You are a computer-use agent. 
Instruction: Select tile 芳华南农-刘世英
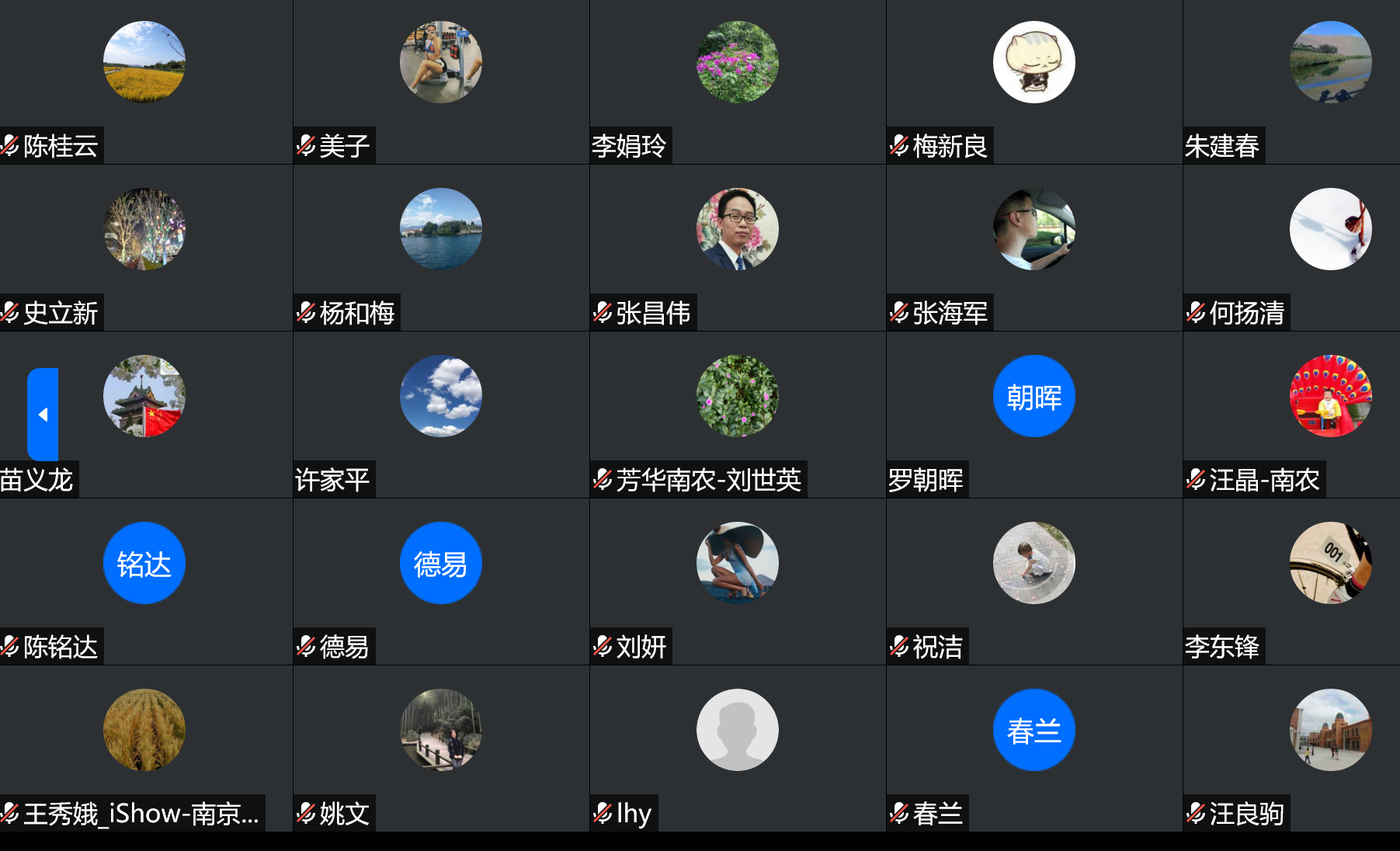[738, 415]
